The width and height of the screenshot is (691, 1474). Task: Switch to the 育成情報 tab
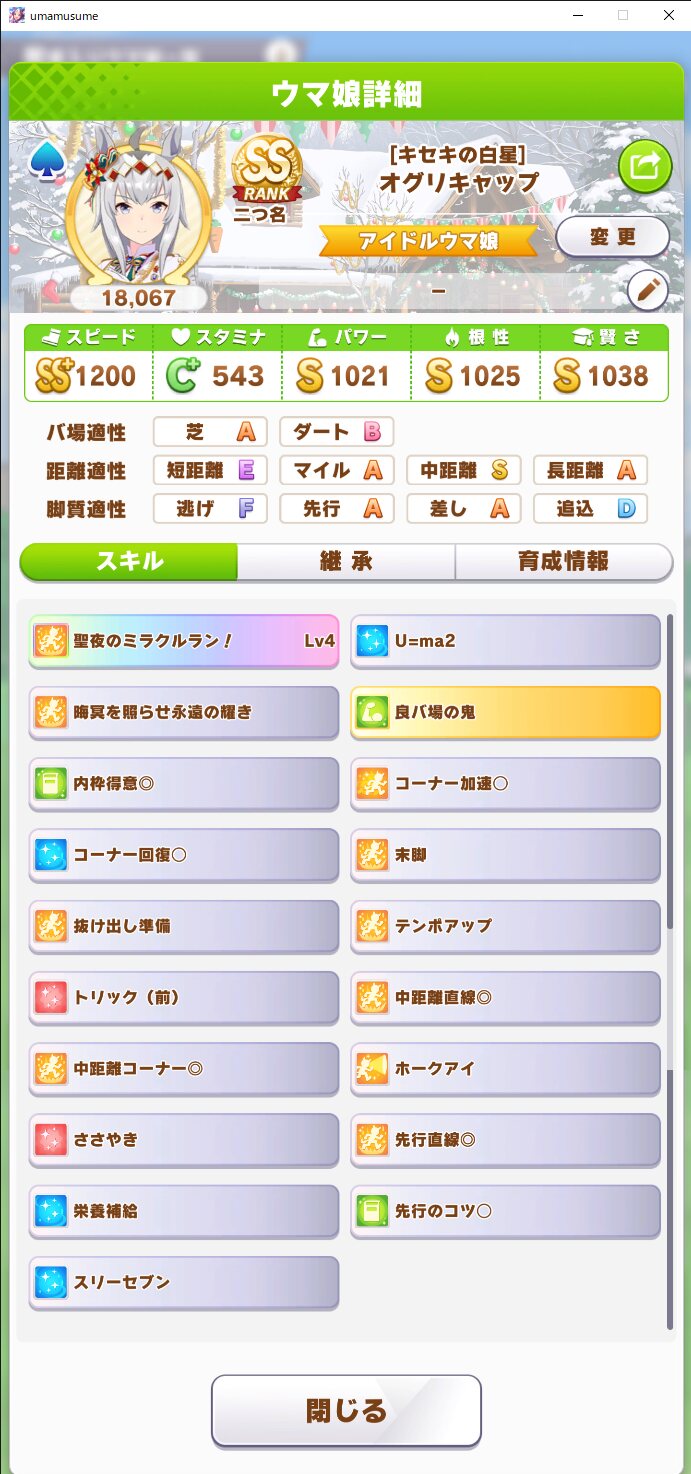[563, 561]
